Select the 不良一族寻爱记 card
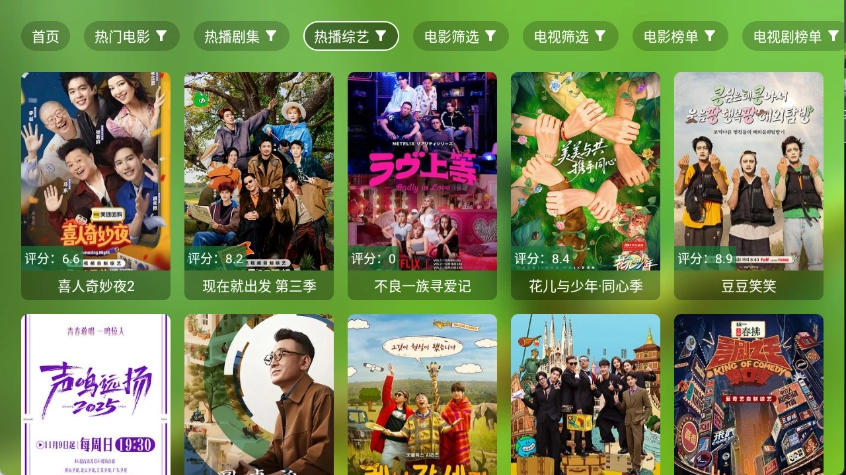 point(422,185)
